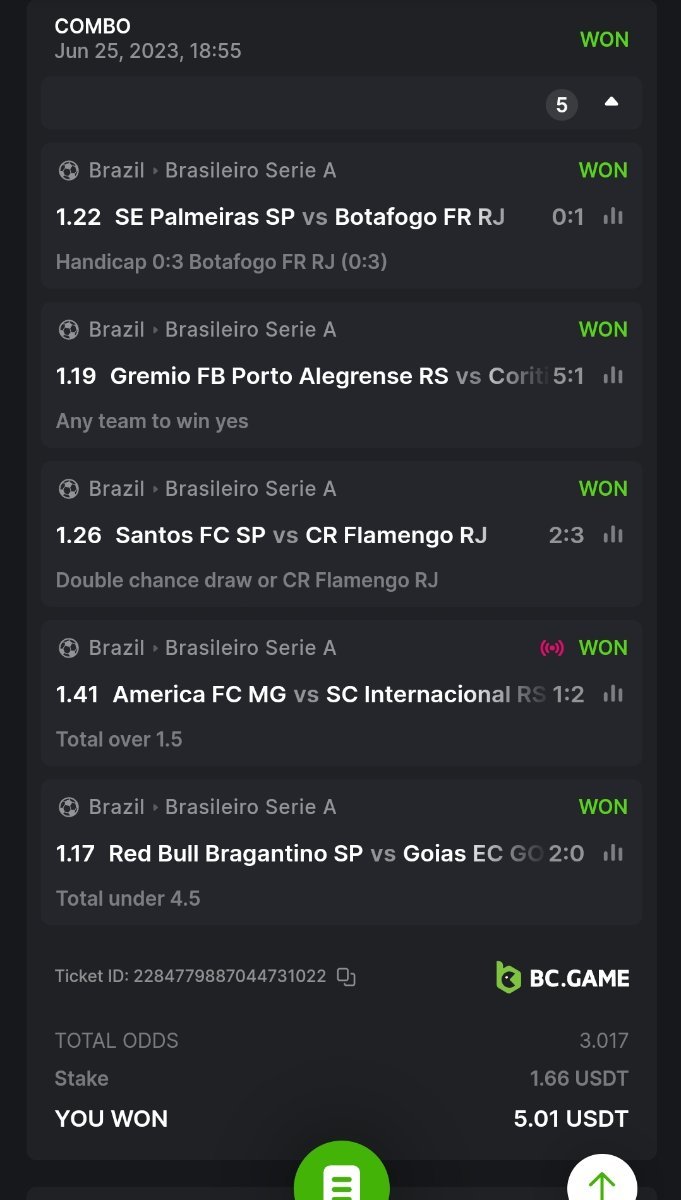View stats for Red Bull Bragantino match

click(613, 853)
